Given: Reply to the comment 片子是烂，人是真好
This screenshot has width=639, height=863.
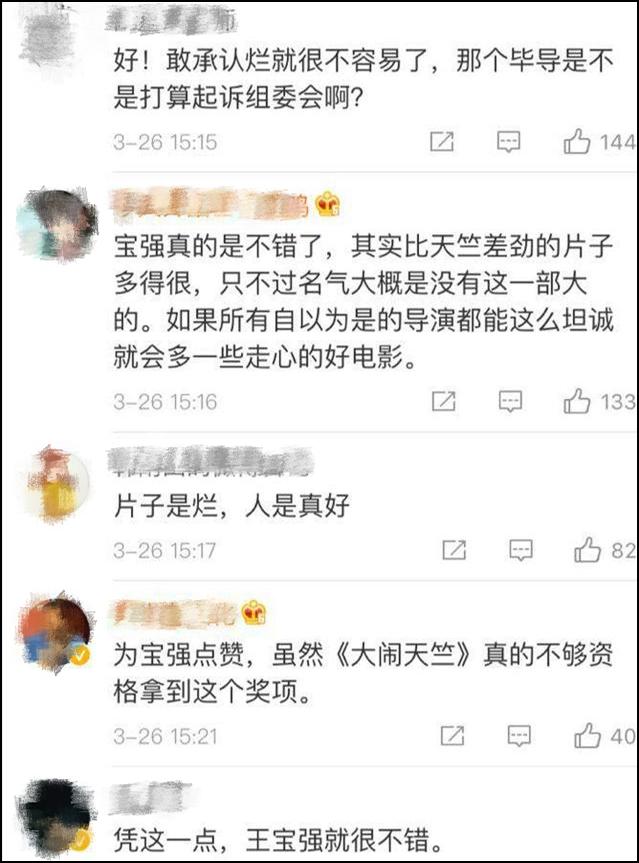Looking at the screenshot, I should tap(520, 550).
